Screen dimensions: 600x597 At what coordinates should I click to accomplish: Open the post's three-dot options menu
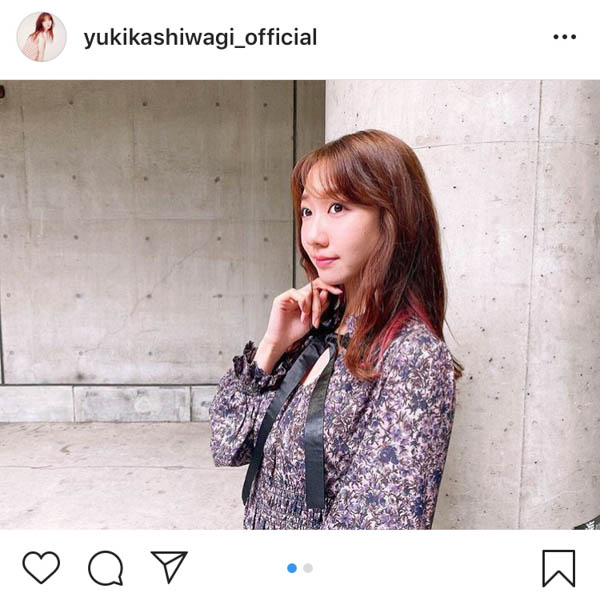coord(564,37)
